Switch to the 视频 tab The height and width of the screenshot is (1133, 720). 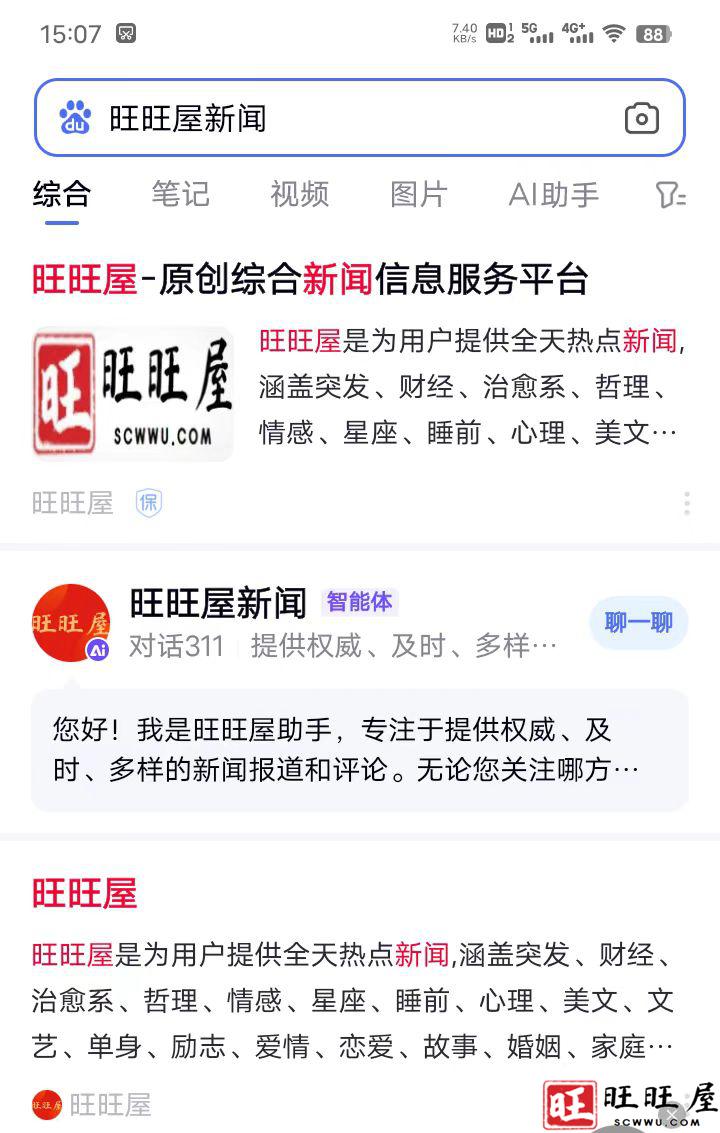[x=299, y=194]
